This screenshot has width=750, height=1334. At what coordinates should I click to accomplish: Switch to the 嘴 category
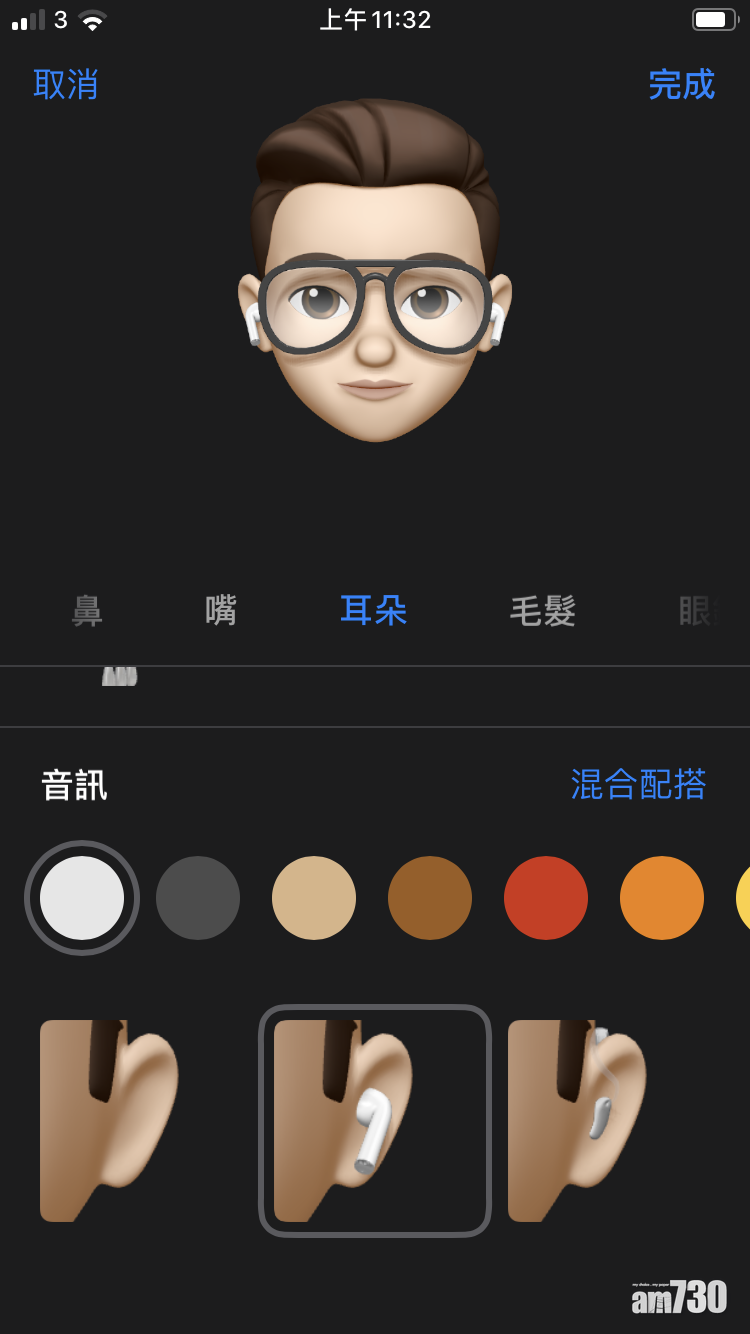[221, 610]
